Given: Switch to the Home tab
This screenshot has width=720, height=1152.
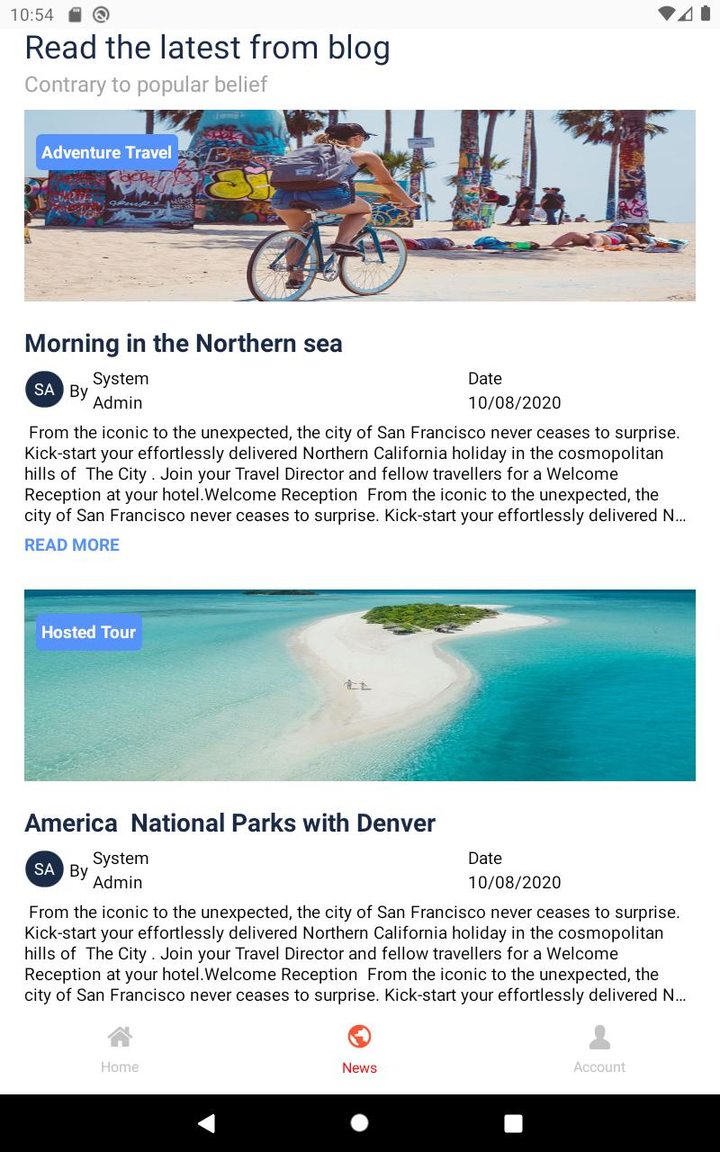Looking at the screenshot, I should point(120,1048).
